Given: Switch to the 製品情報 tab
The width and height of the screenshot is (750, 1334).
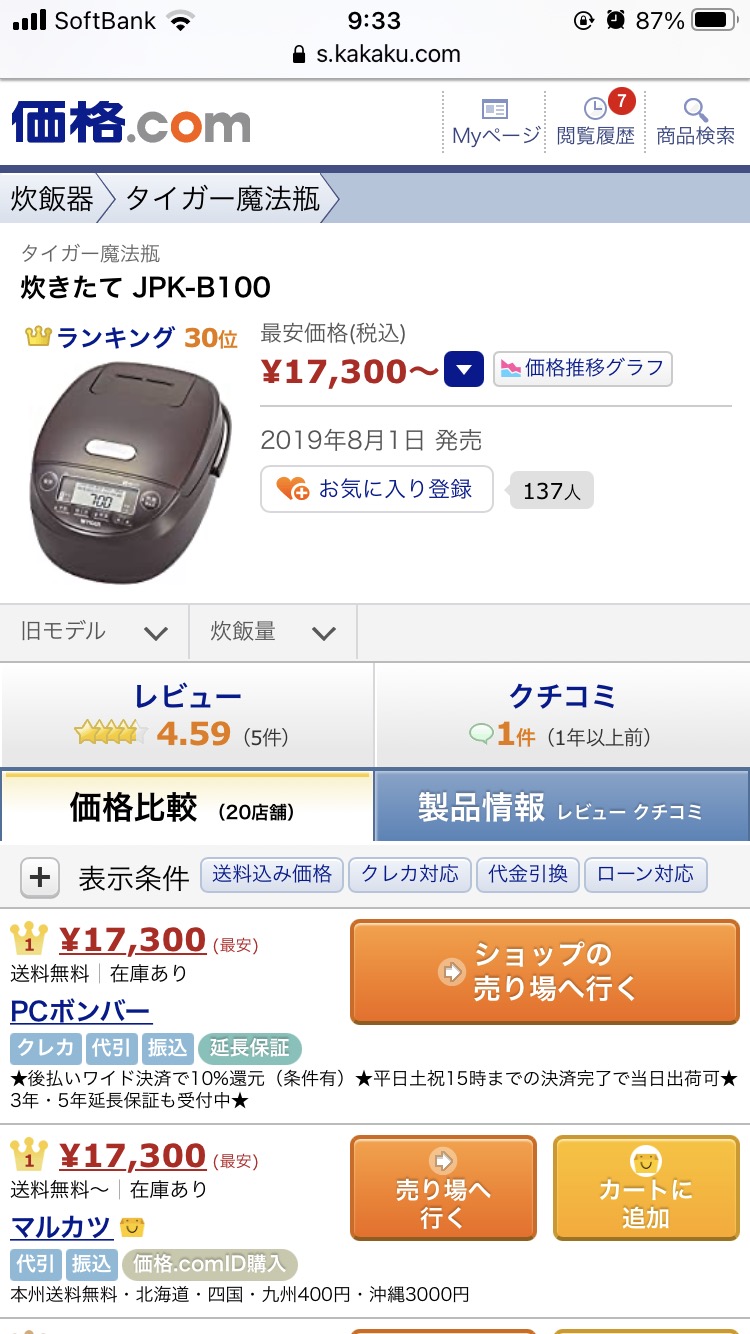Looking at the screenshot, I should click(x=561, y=807).
